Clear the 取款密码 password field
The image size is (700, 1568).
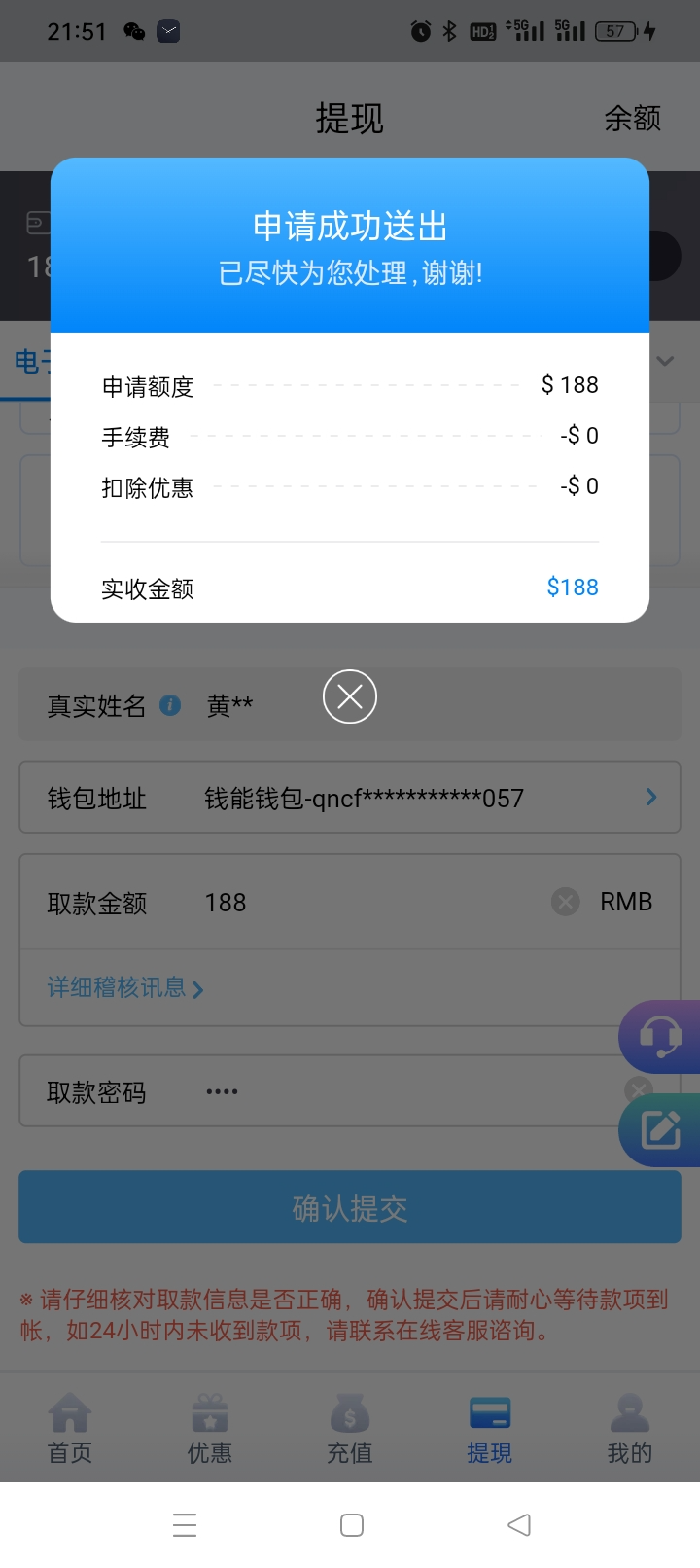click(x=639, y=1090)
